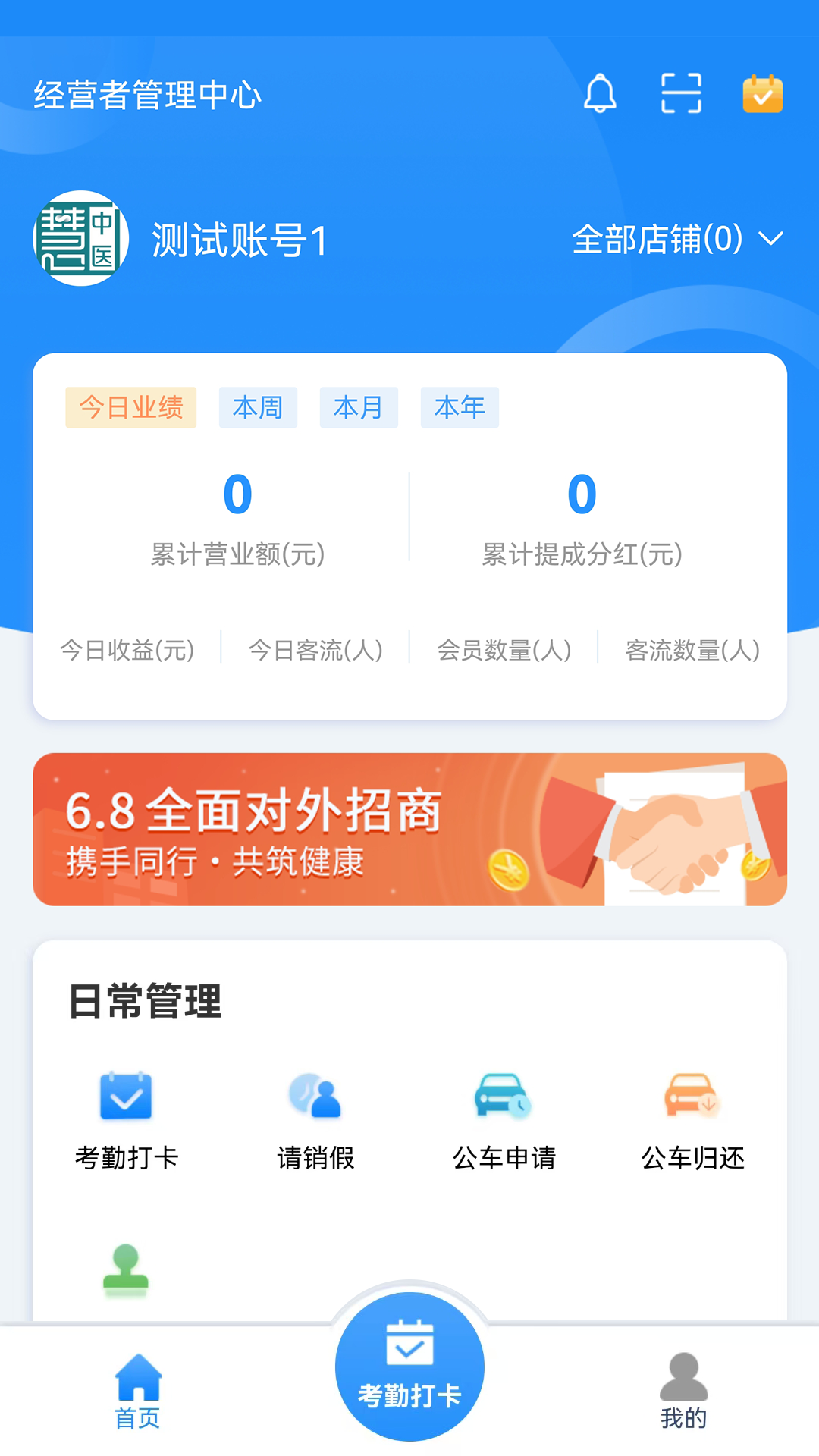819x1456 pixels.
Task: Select the 本月 performance tab
Action: [x=359, y=407]
